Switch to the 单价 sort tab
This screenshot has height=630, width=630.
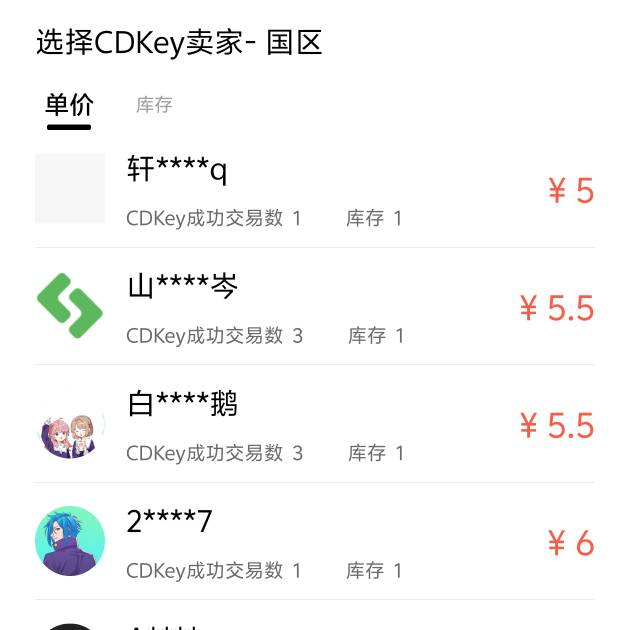coord(69,105)
